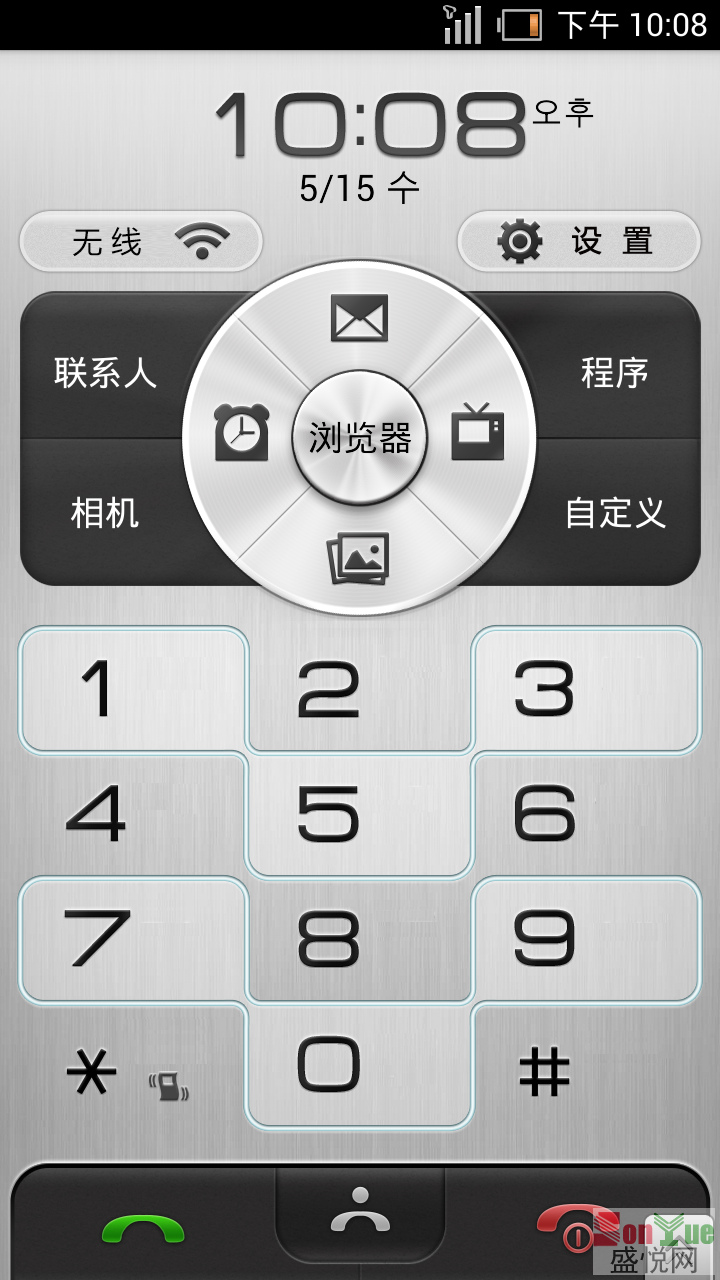
Task: Tap the 自定义 custom shortcut
Action: pos(615,512)
